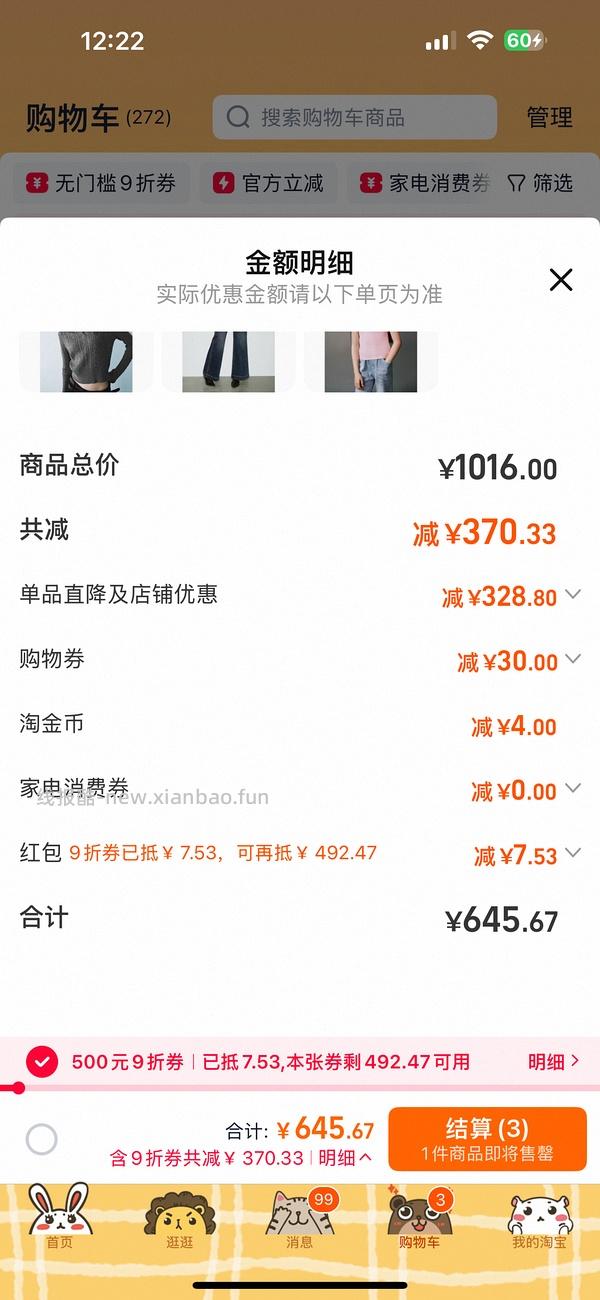The width and height of the screenshot is (600, 1300).
Task: Expand the 红包 discount row
Action: [572, 854]
